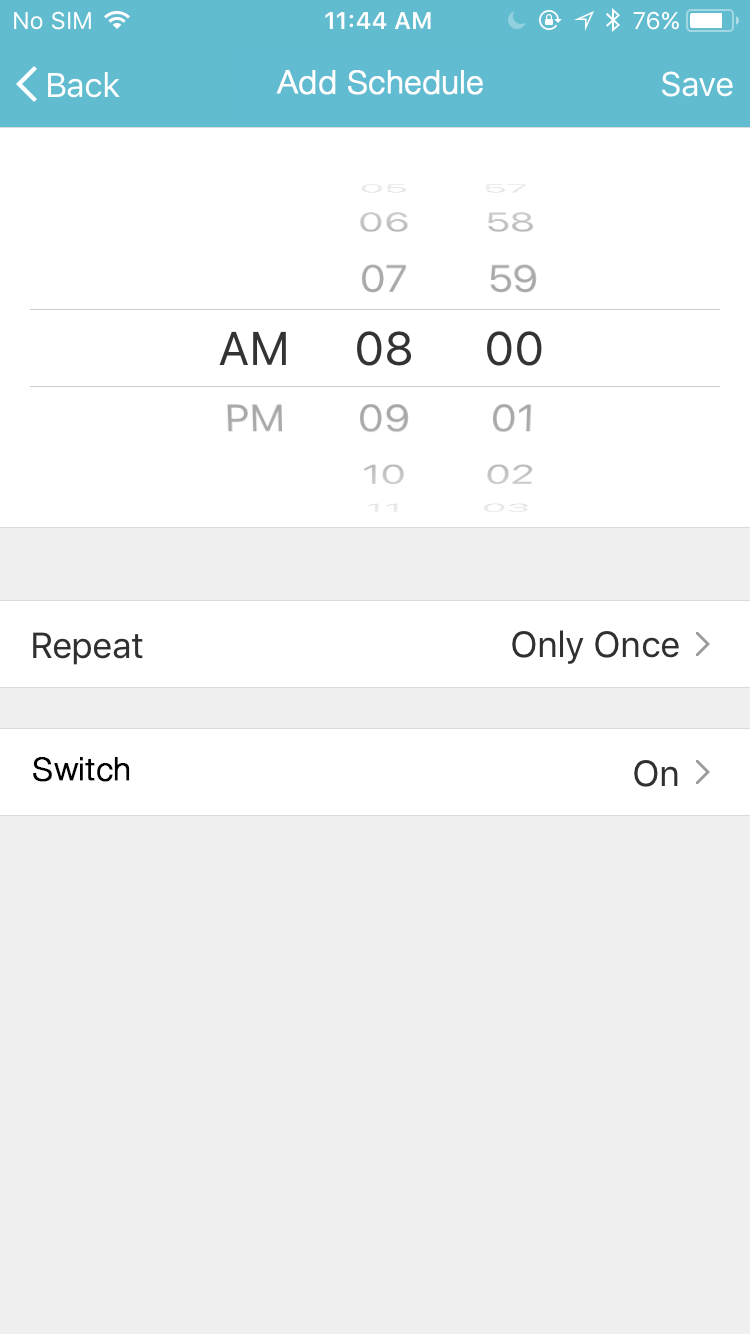Select PM in the time picker
This screenshot has width=750, height=1334.
click(x=255, y=418)
